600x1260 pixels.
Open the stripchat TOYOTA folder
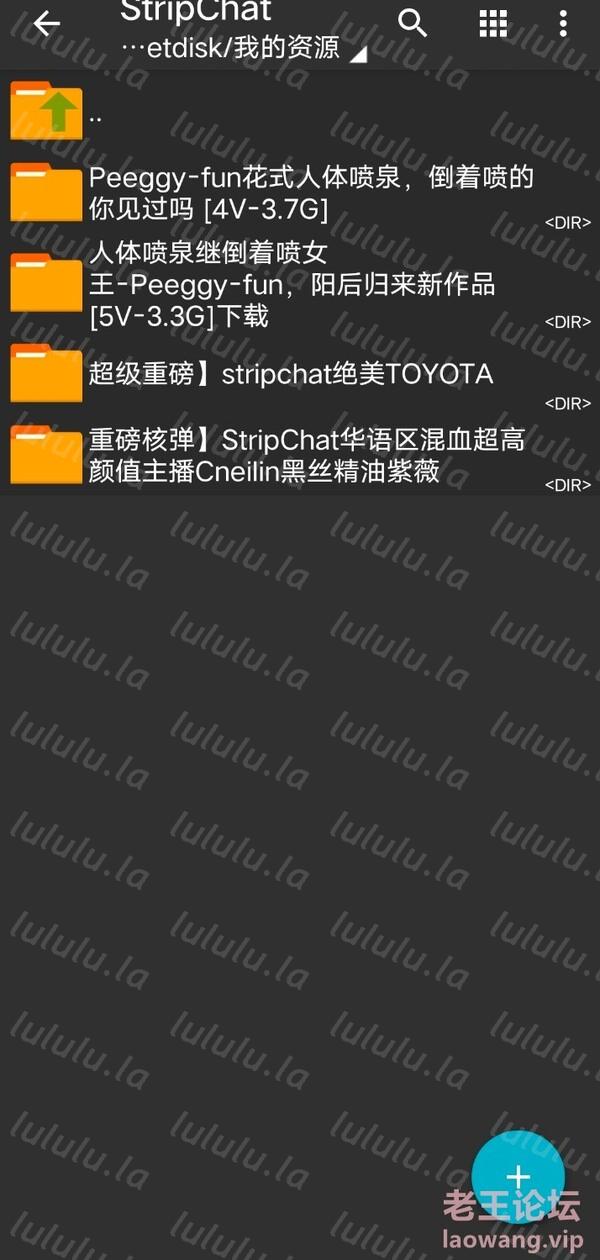pyautogui.click(x=300, y=374)
